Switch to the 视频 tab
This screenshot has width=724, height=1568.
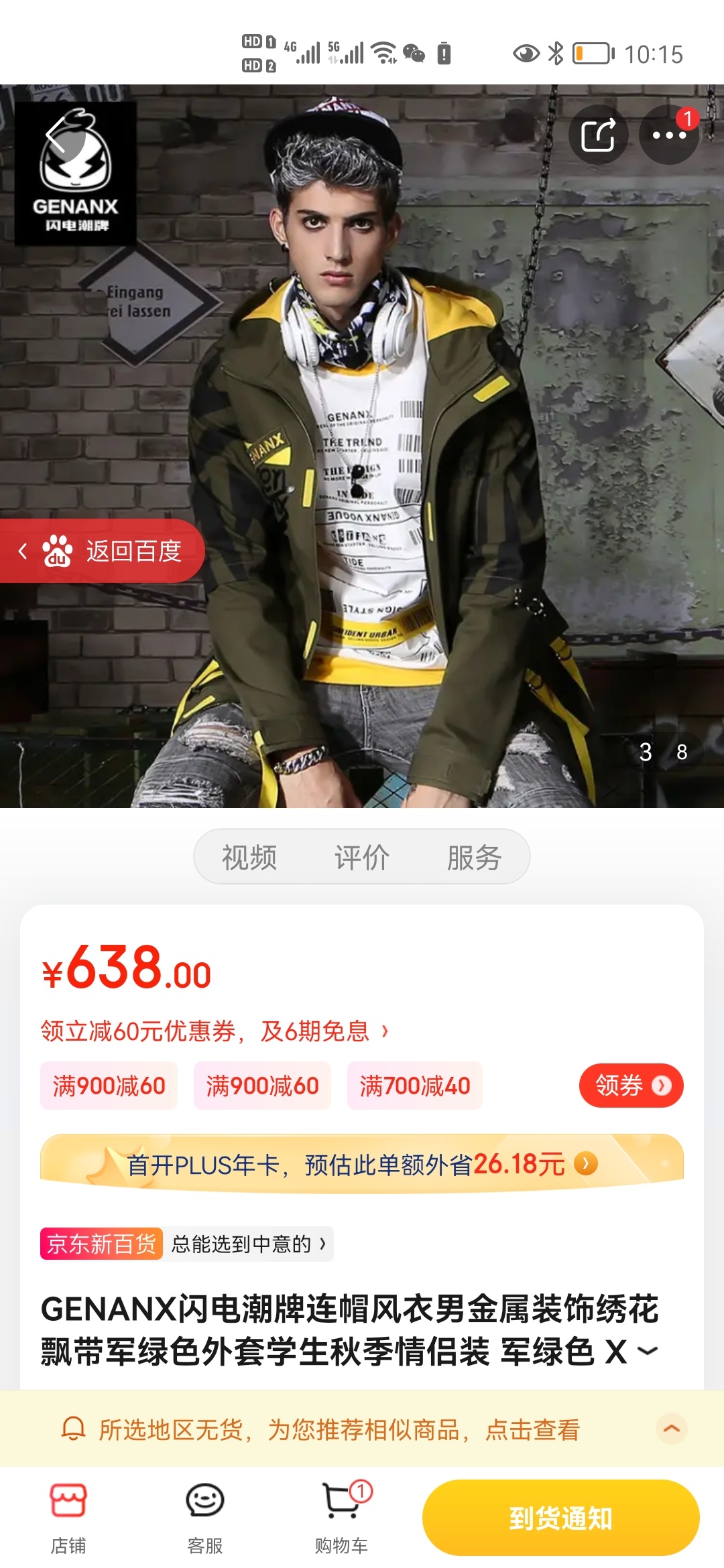click(x=249, y=857)
